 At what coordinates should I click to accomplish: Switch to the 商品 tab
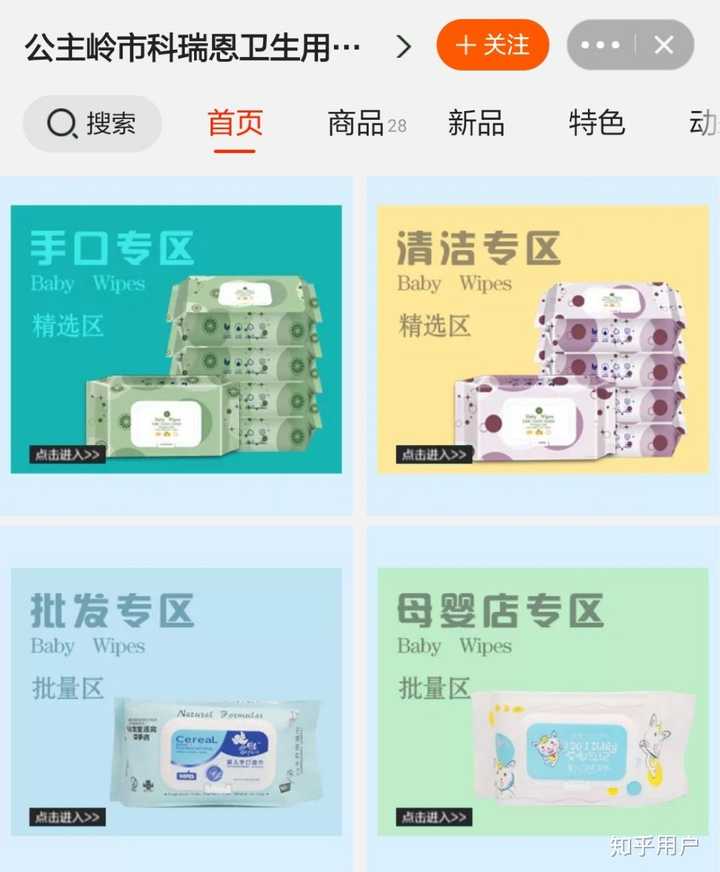coord(356,124)
